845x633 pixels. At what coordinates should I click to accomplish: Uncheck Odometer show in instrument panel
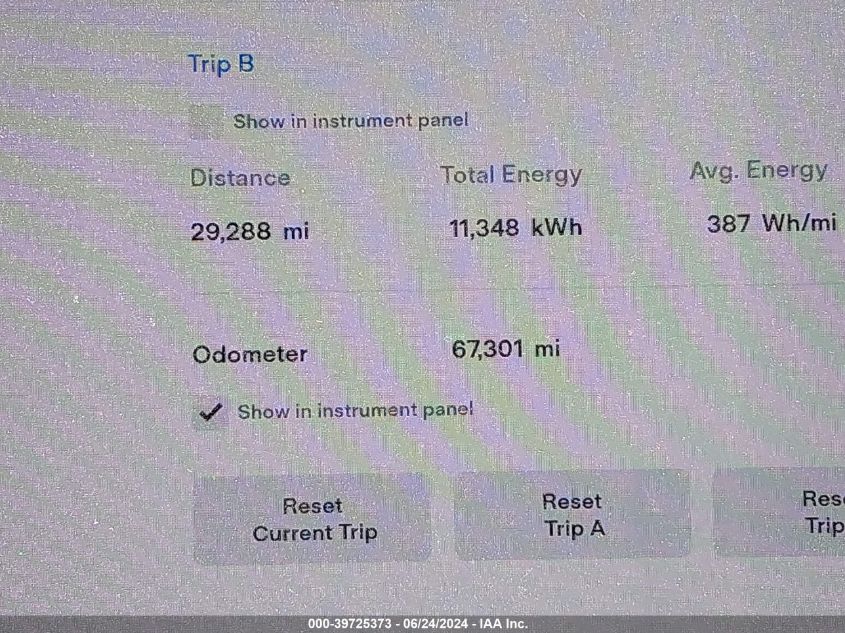point(210,412)
